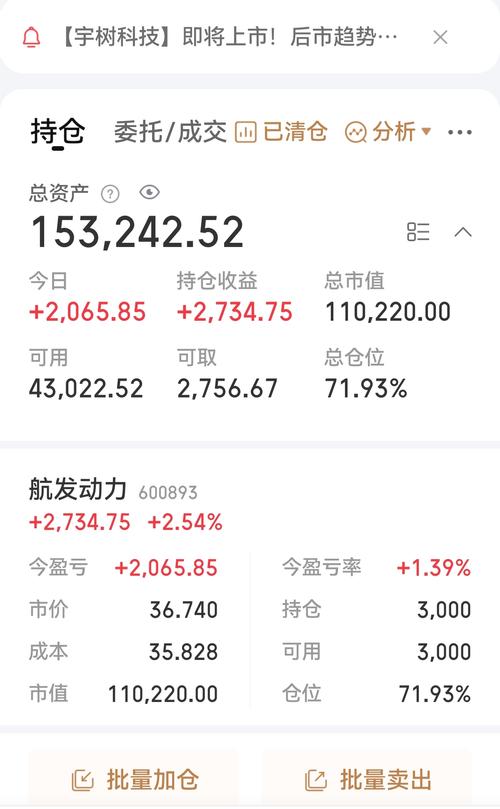Tap 批量加仓 to add positions in batch

tap(134, 780)
